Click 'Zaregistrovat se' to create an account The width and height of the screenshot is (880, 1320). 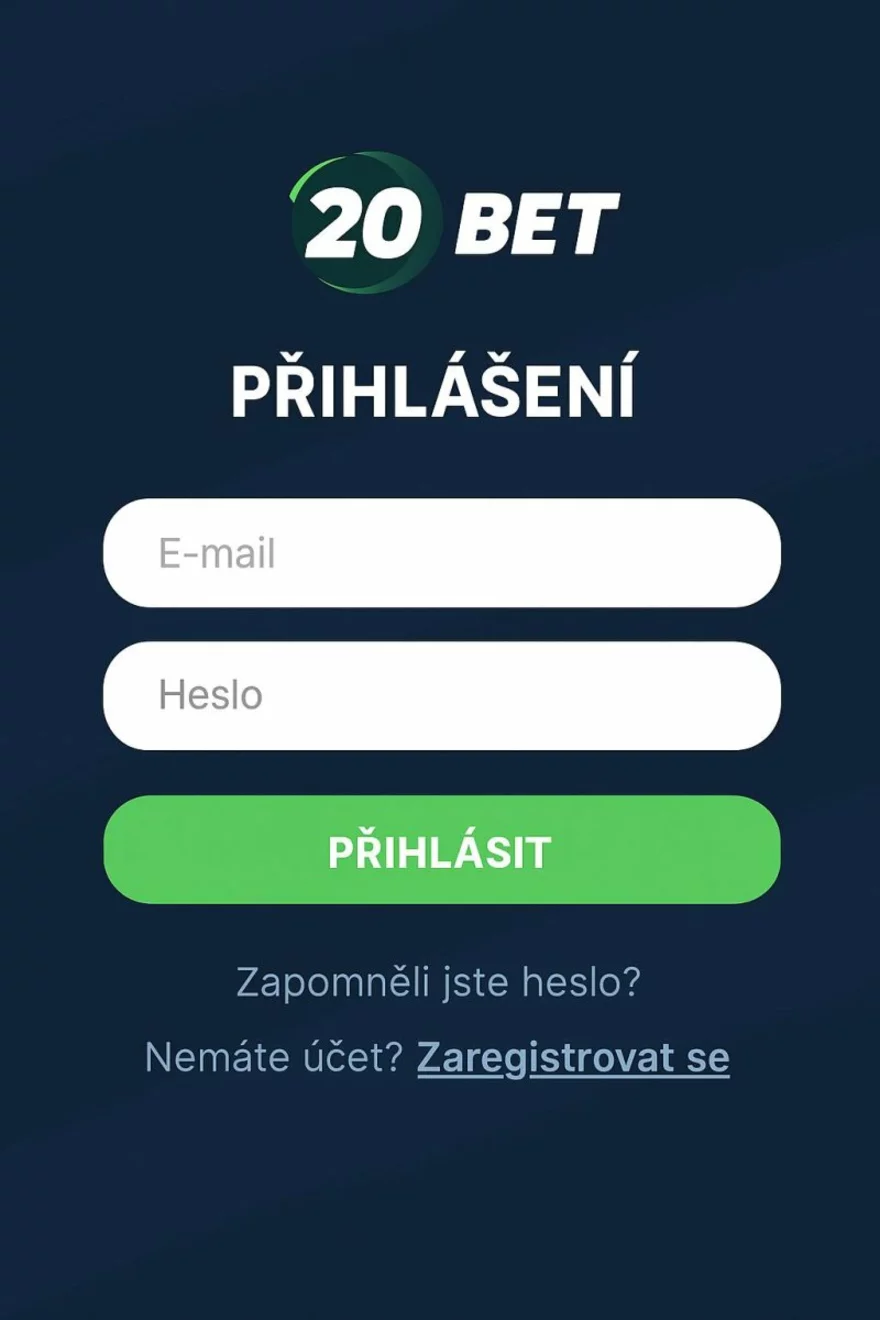574,1055
